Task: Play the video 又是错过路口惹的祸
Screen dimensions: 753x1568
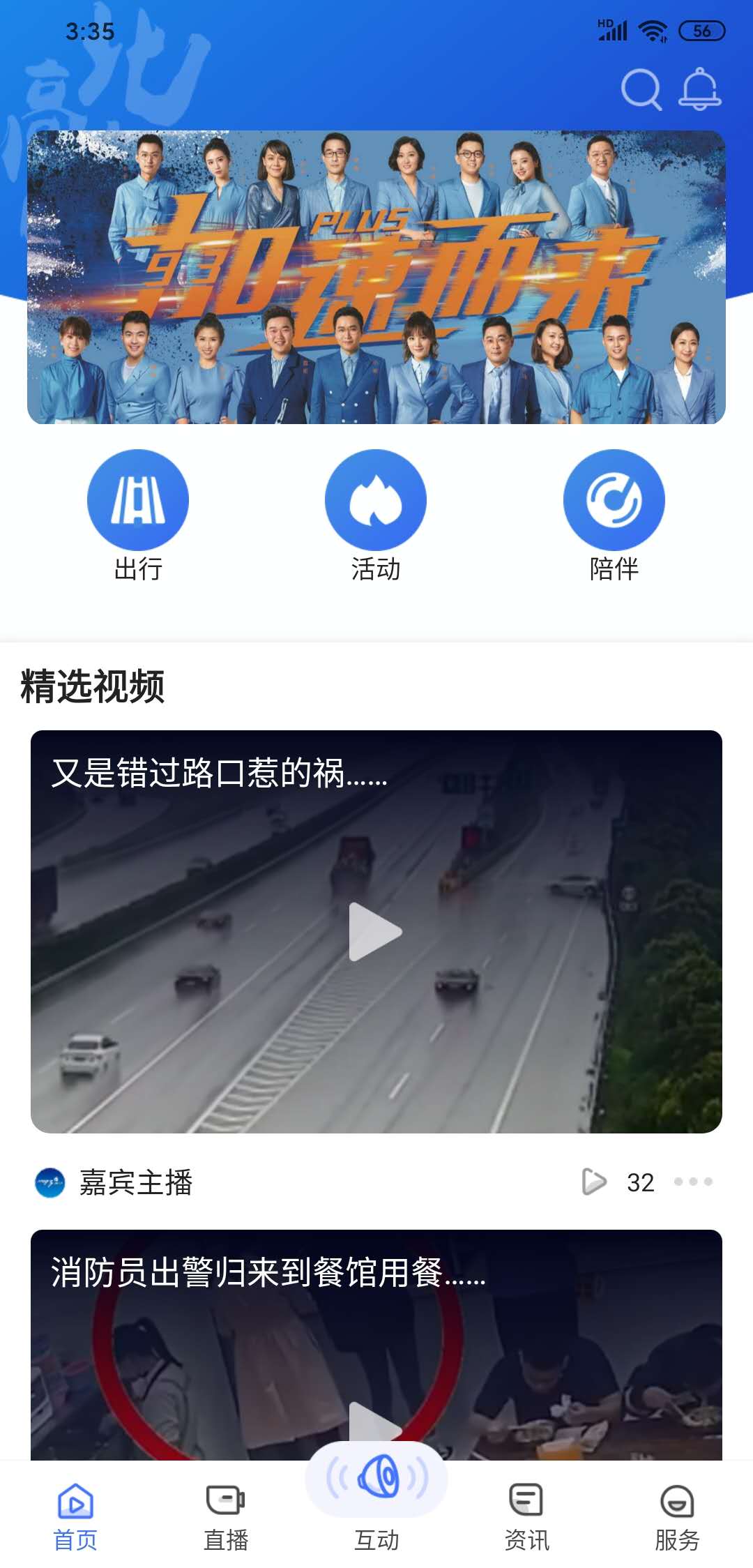Action: [376, 931]
